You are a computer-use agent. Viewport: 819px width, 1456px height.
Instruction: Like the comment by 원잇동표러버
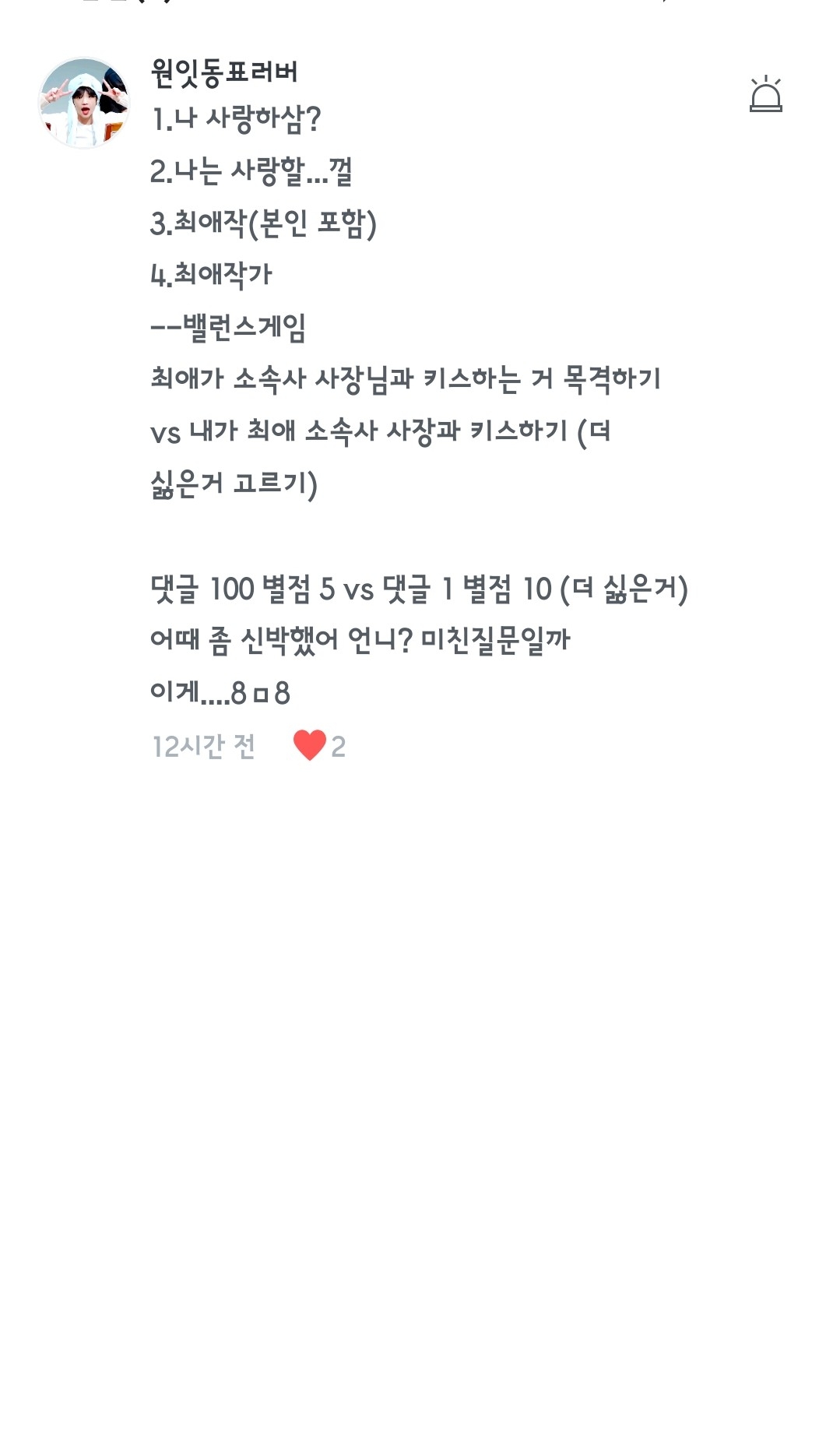[310, 745]
